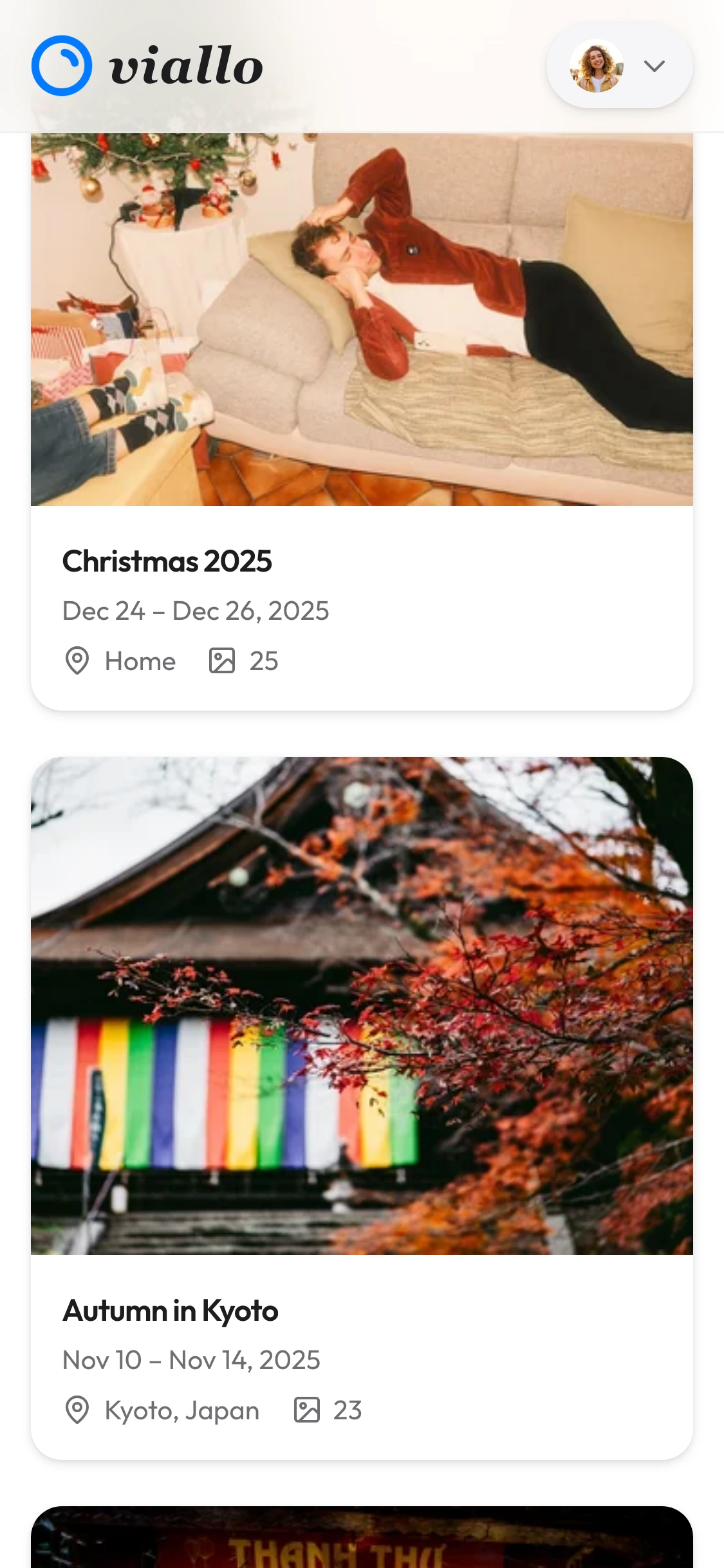
Task: Click the Home location label
Action: coord(139,662)
